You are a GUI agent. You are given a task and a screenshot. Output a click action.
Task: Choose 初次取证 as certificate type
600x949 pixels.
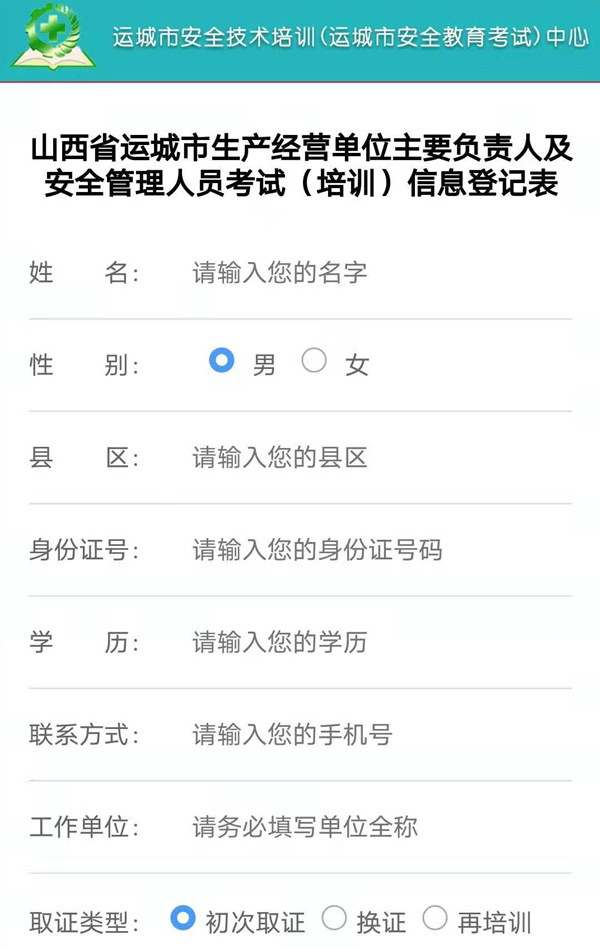(183, 918)
